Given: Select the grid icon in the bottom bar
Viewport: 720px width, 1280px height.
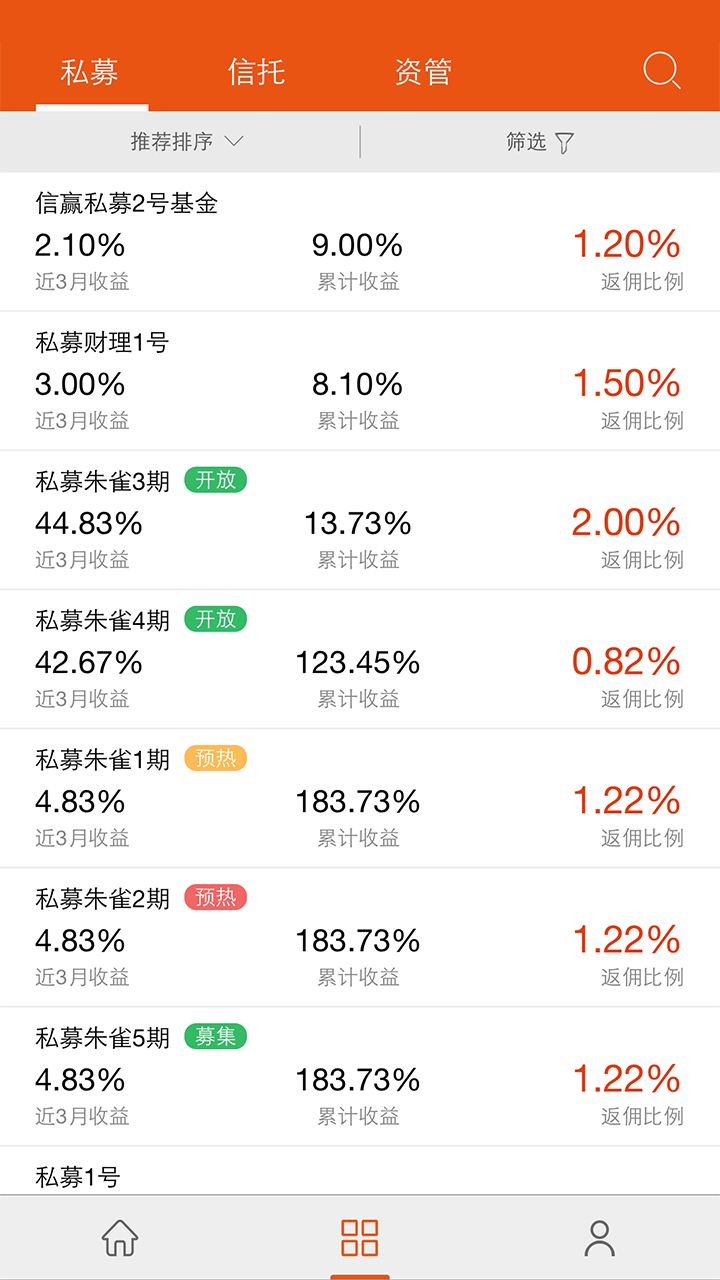Looking at the screenshot, I should (358, 1237).
